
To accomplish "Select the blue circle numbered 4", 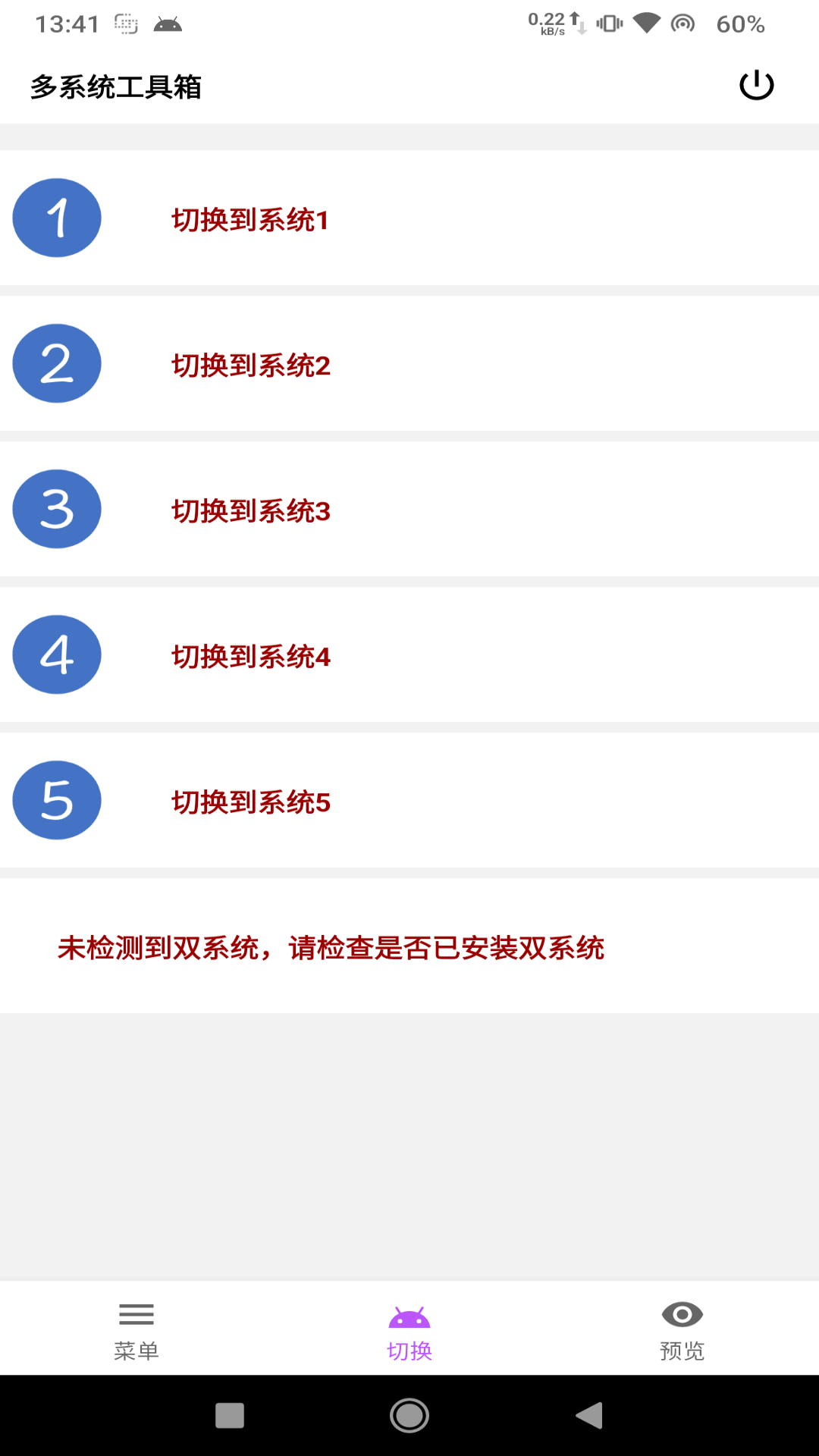I will point(56,654).
